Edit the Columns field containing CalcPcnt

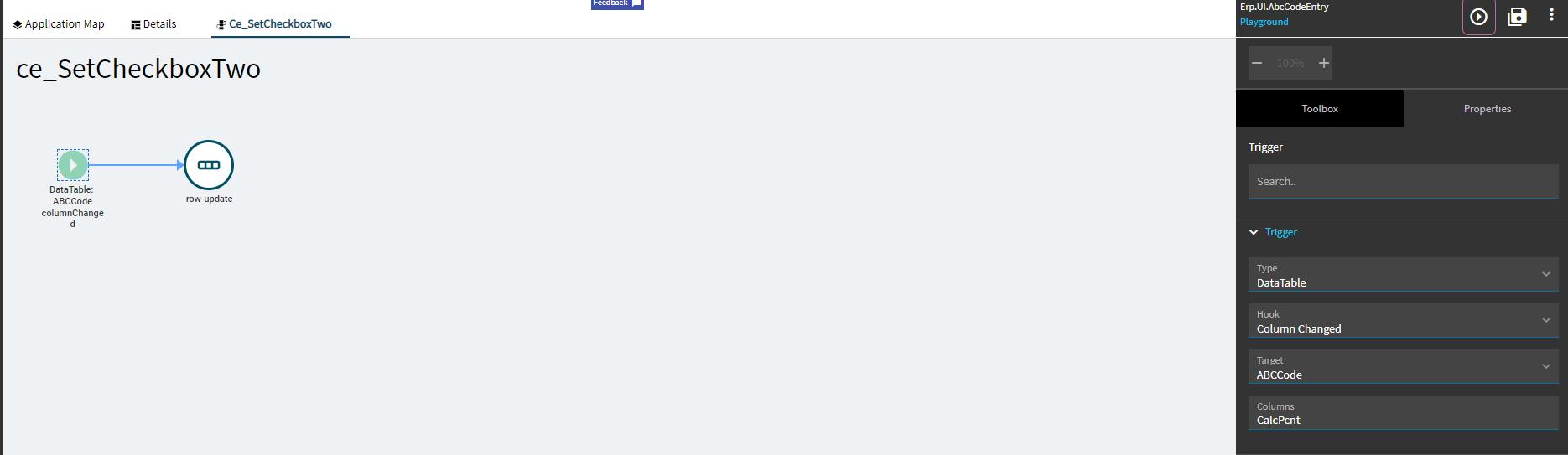1403,413
